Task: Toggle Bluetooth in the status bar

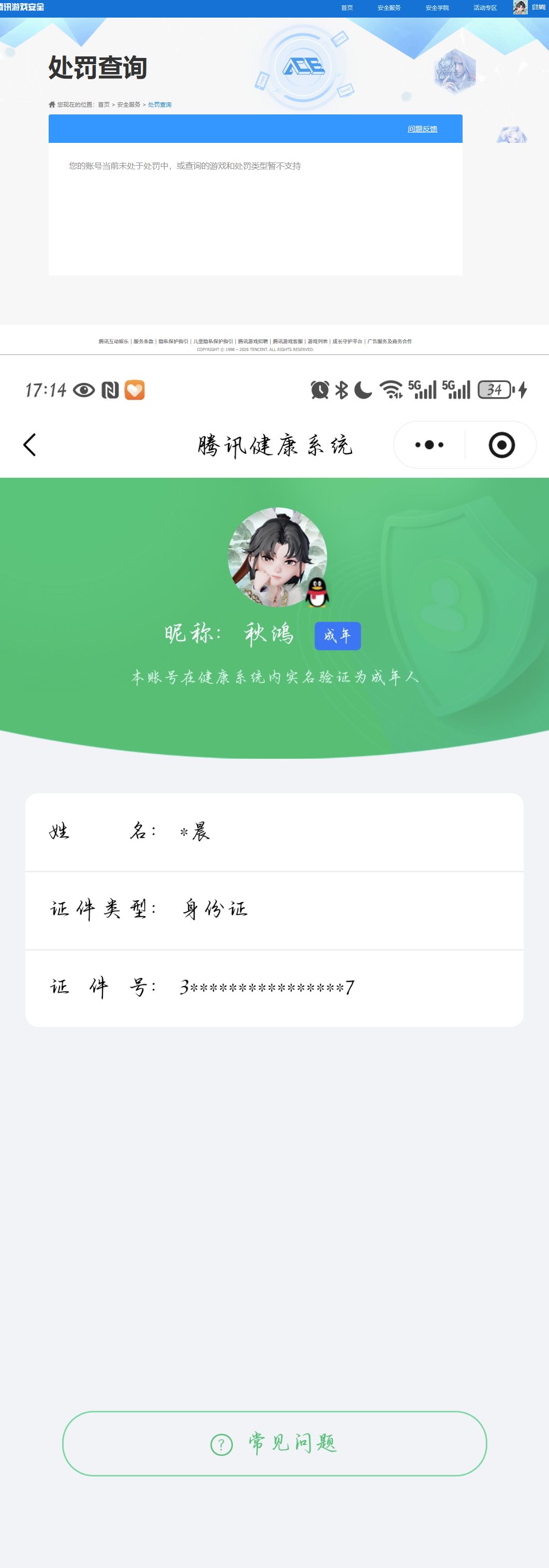Action: 342,390
